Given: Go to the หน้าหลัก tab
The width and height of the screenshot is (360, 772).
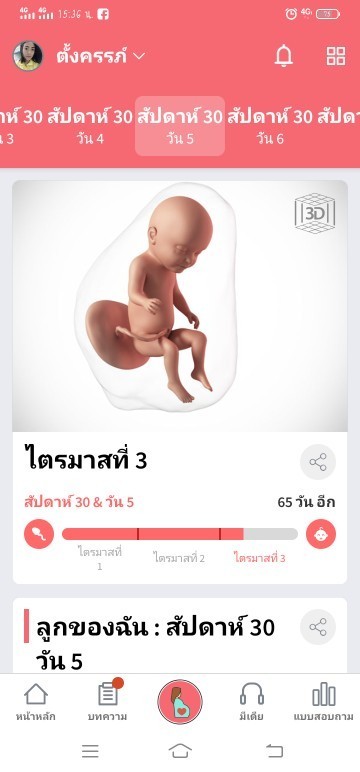Looking at the screenshot, I should click(x=36, y=703).
